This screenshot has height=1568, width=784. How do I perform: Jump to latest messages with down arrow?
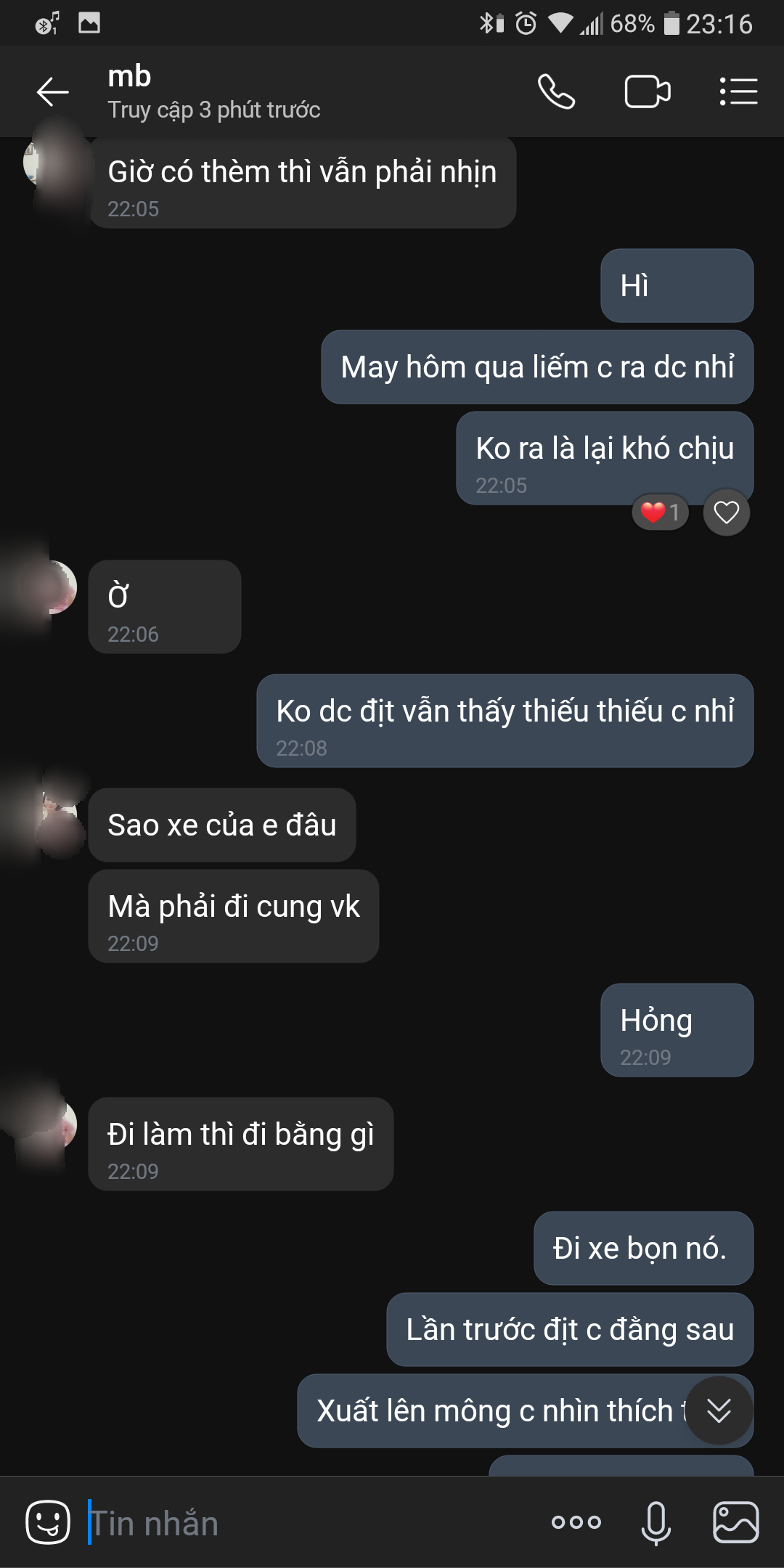point(719,1410)
